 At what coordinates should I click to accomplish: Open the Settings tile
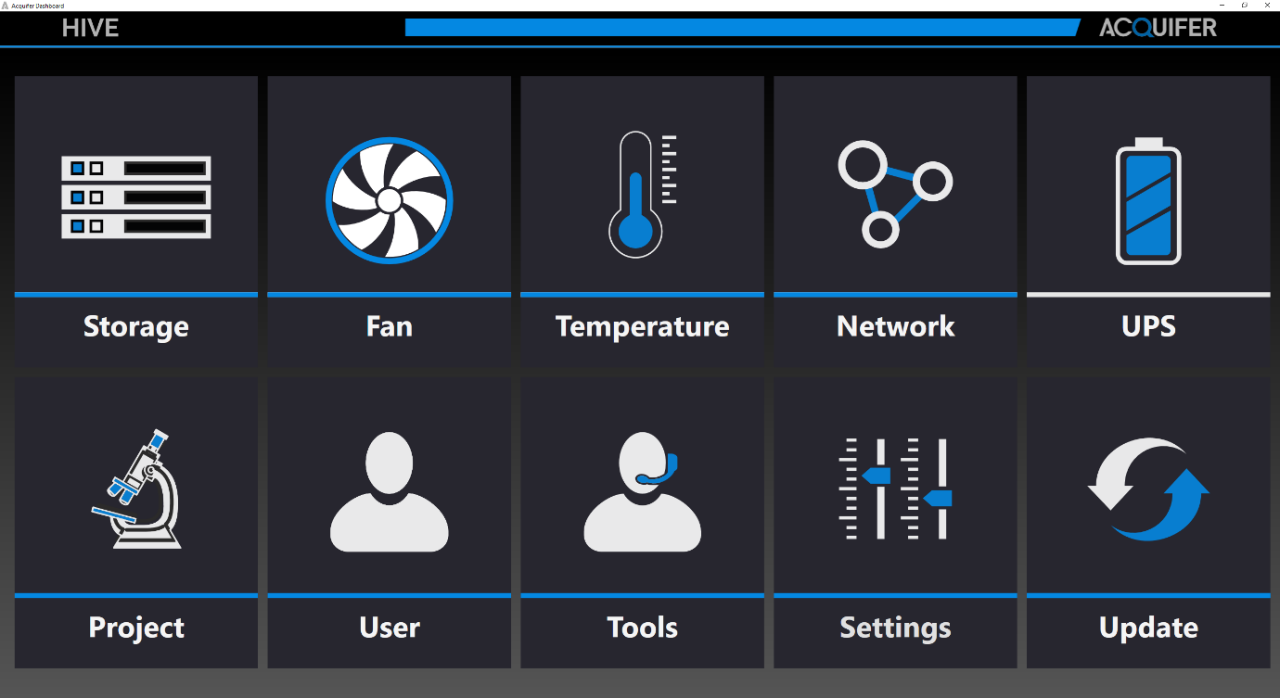[895, 521]
